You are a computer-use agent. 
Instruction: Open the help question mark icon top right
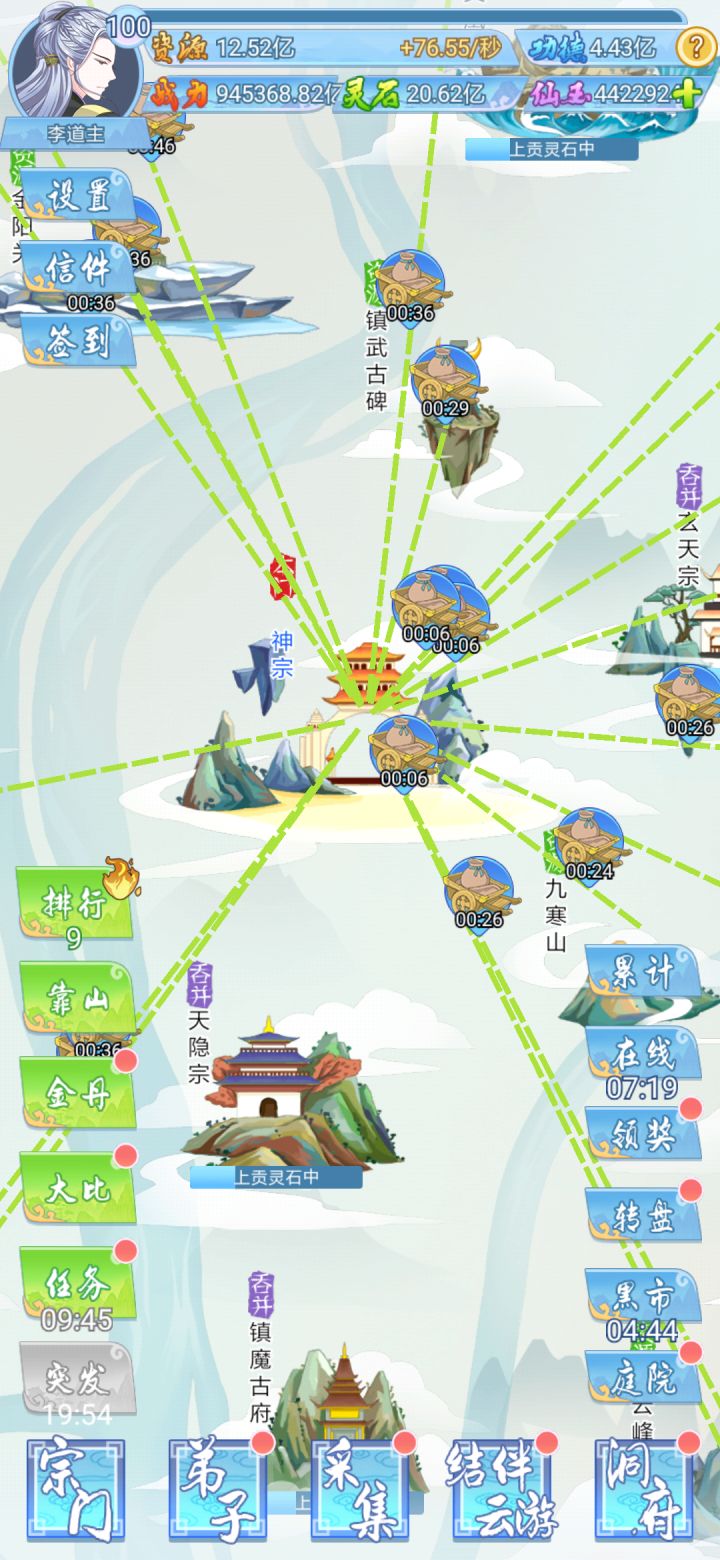pyautogui.click(x=698, y=48)
